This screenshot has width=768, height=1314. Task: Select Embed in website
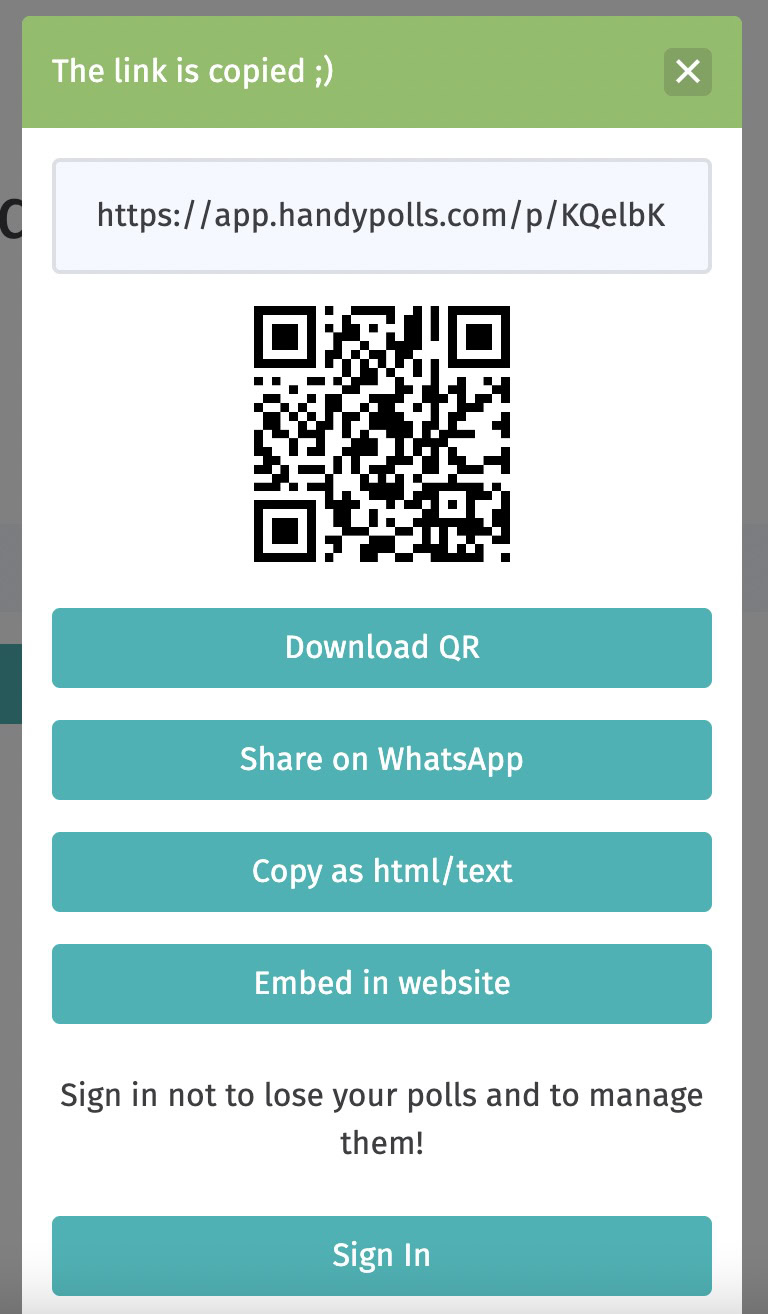click(x=381, y=984)
